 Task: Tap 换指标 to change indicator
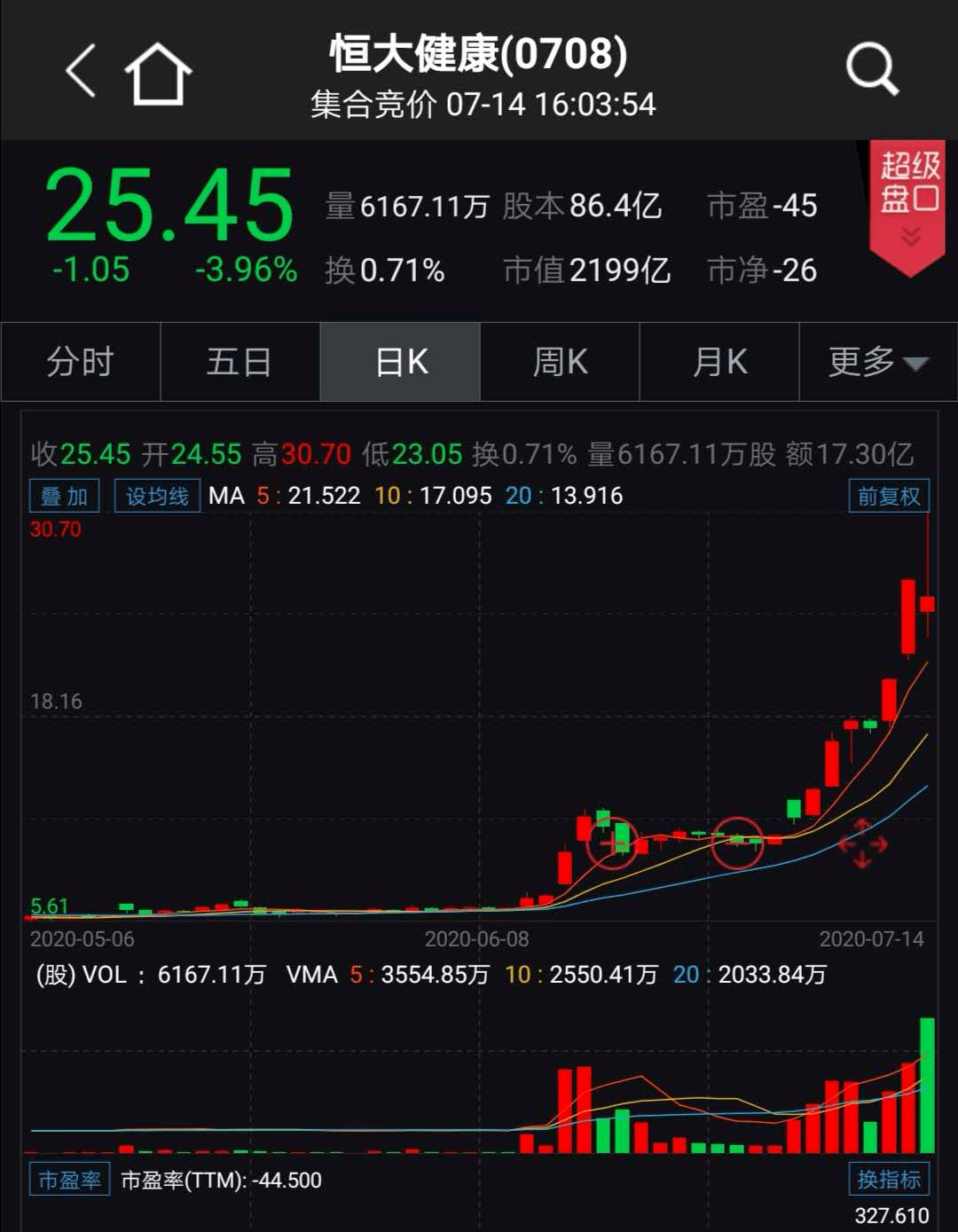pos(889,1179)
